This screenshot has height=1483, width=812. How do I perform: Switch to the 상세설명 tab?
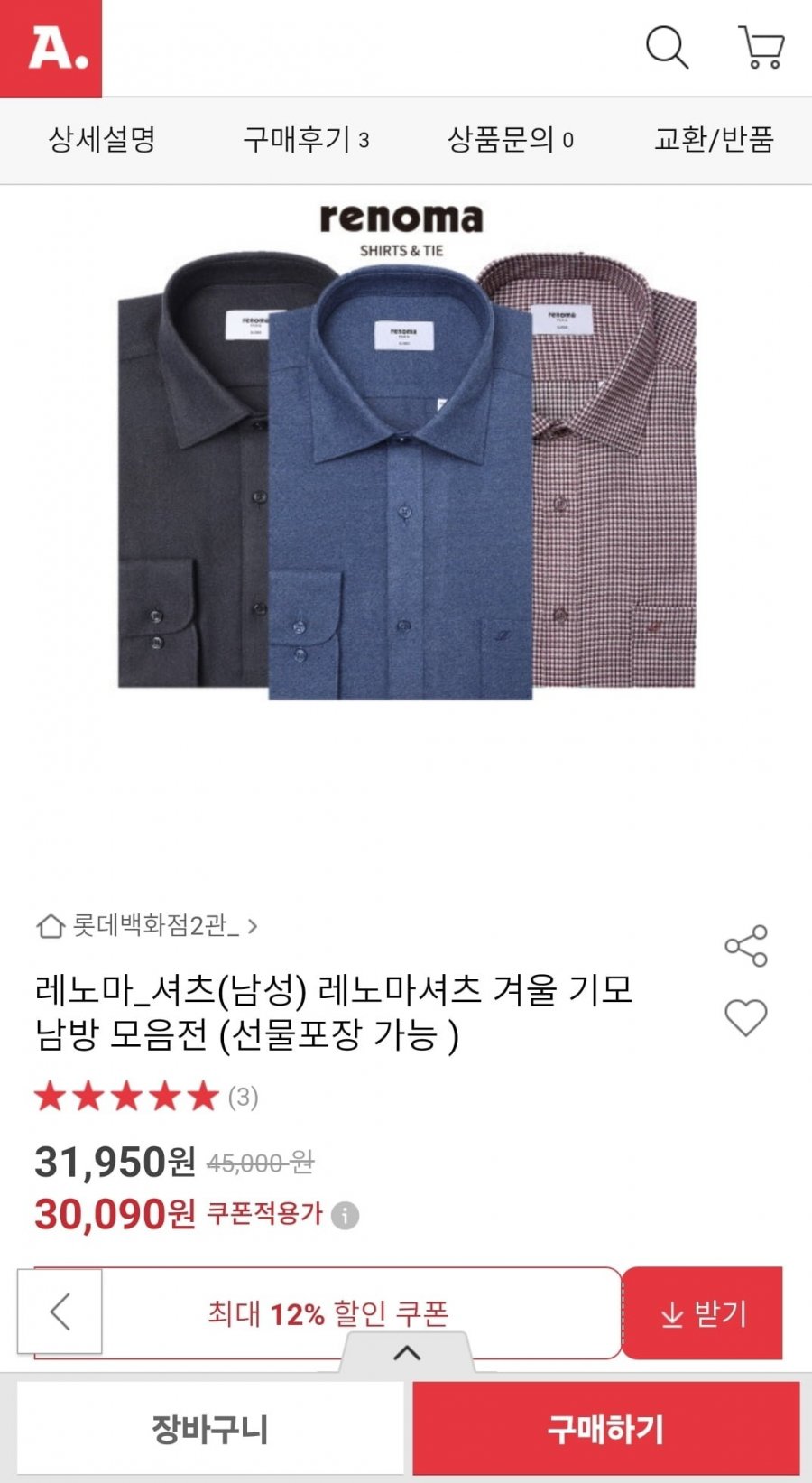click(102, 140)
